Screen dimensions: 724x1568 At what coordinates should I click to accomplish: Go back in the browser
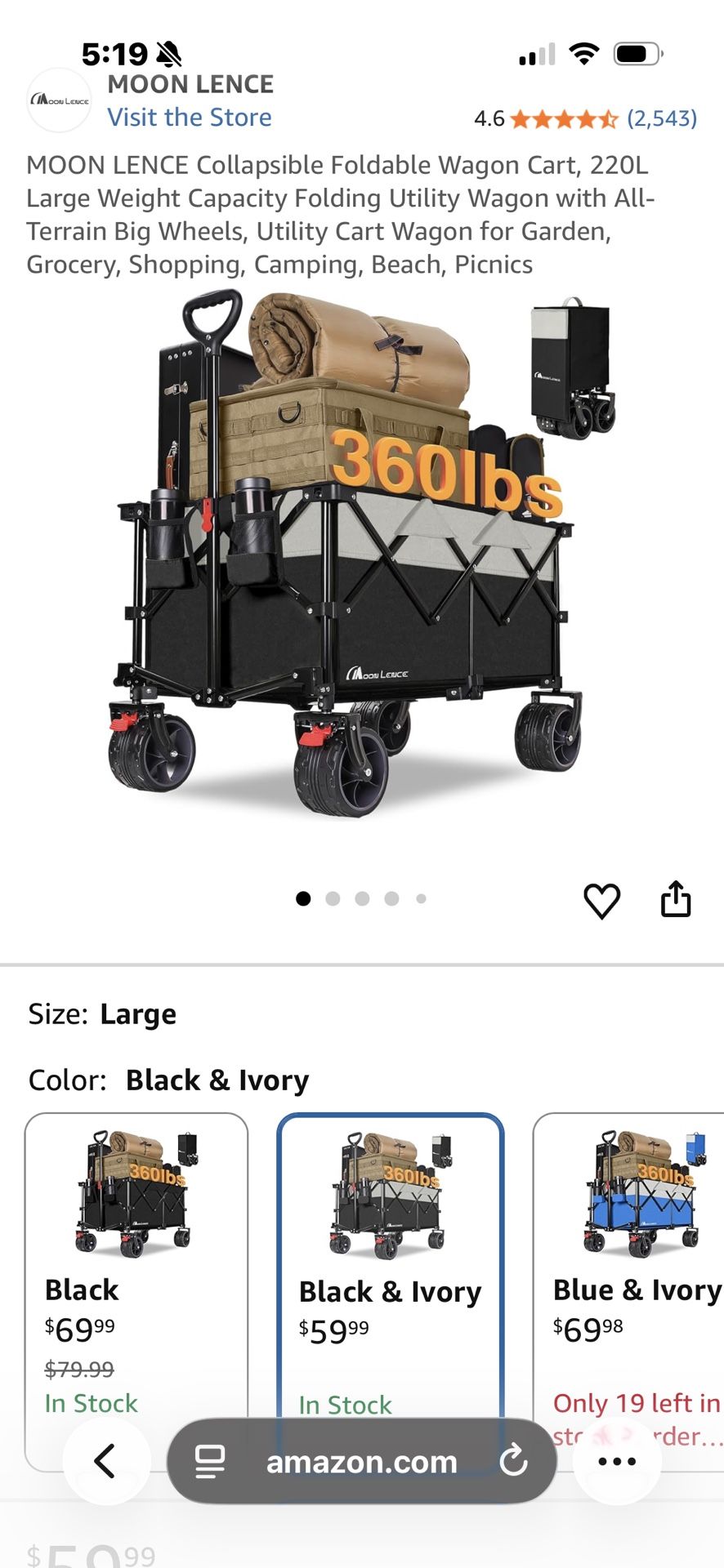tap(106, 1462)
